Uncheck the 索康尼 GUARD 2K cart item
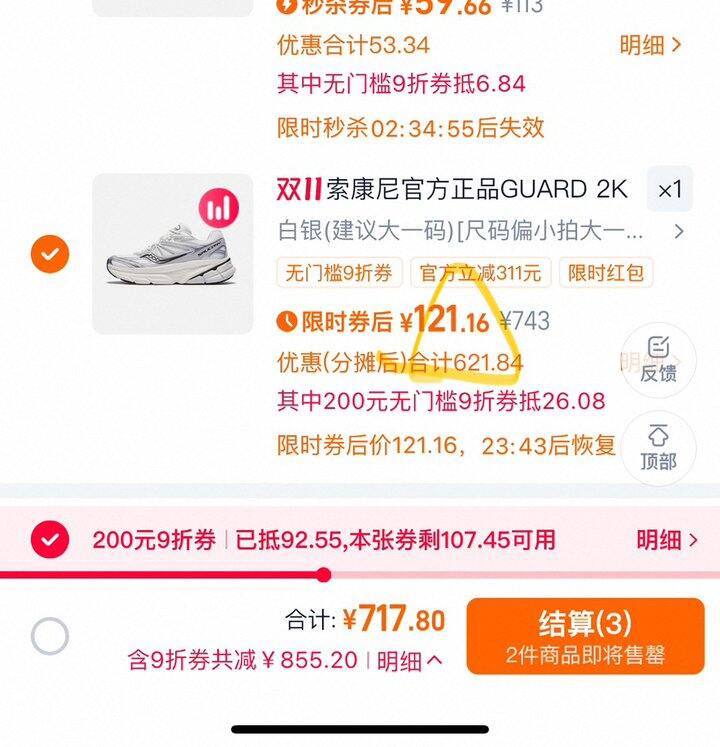The width and height of the screenshot is (720, 747). coord(50,254)
